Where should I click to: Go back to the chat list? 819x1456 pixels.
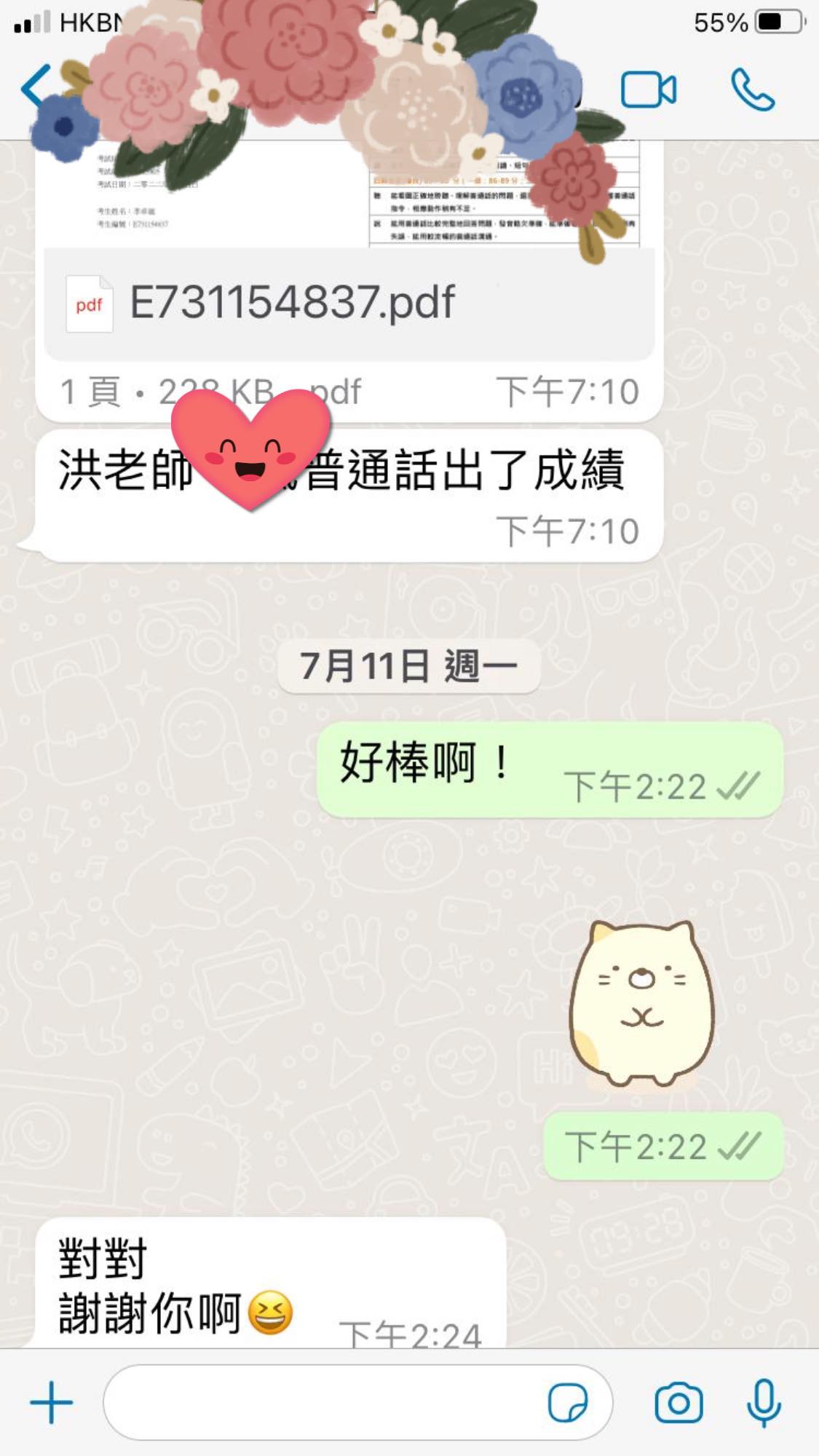pyautogui.click(x=36, y=87)
